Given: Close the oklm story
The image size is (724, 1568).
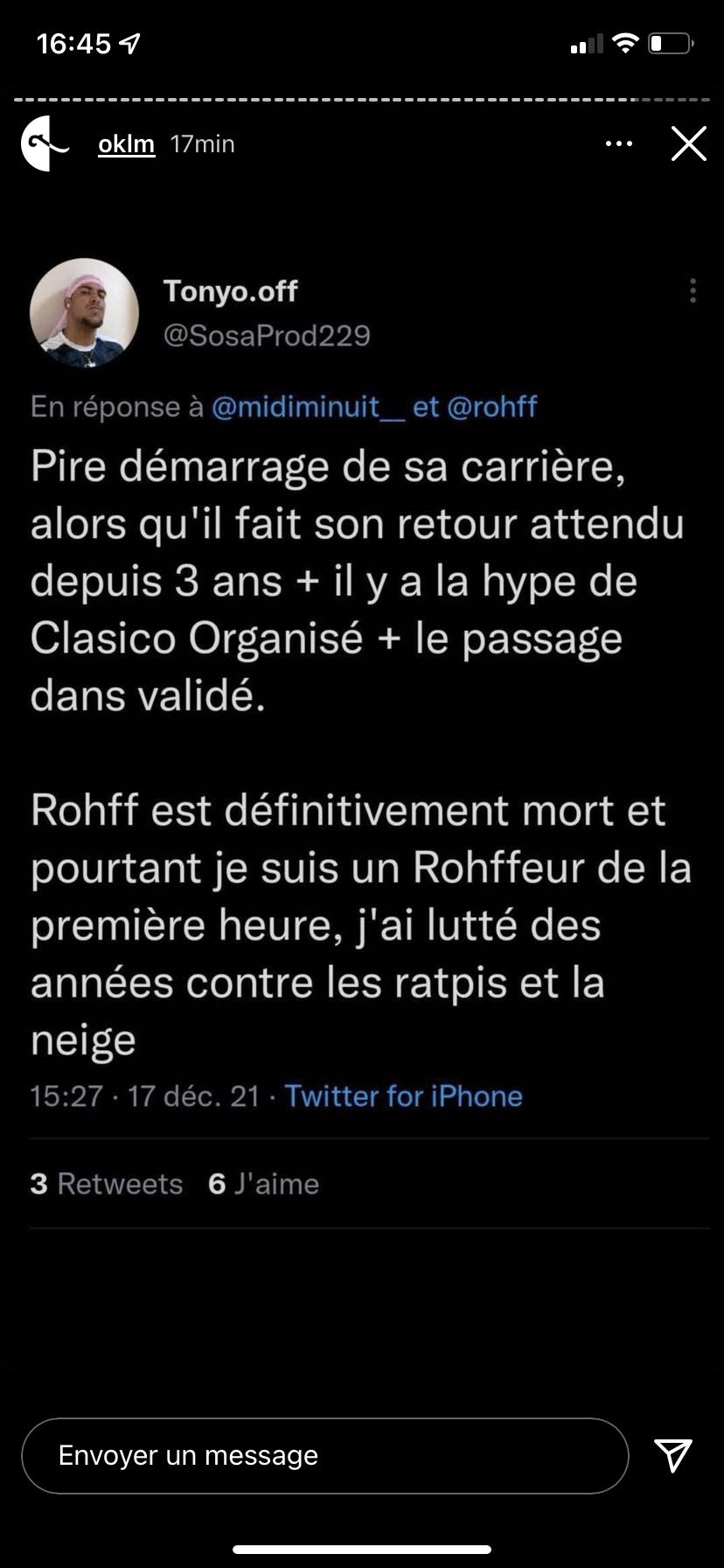Looking at the screenshot, I should point(688,143).
